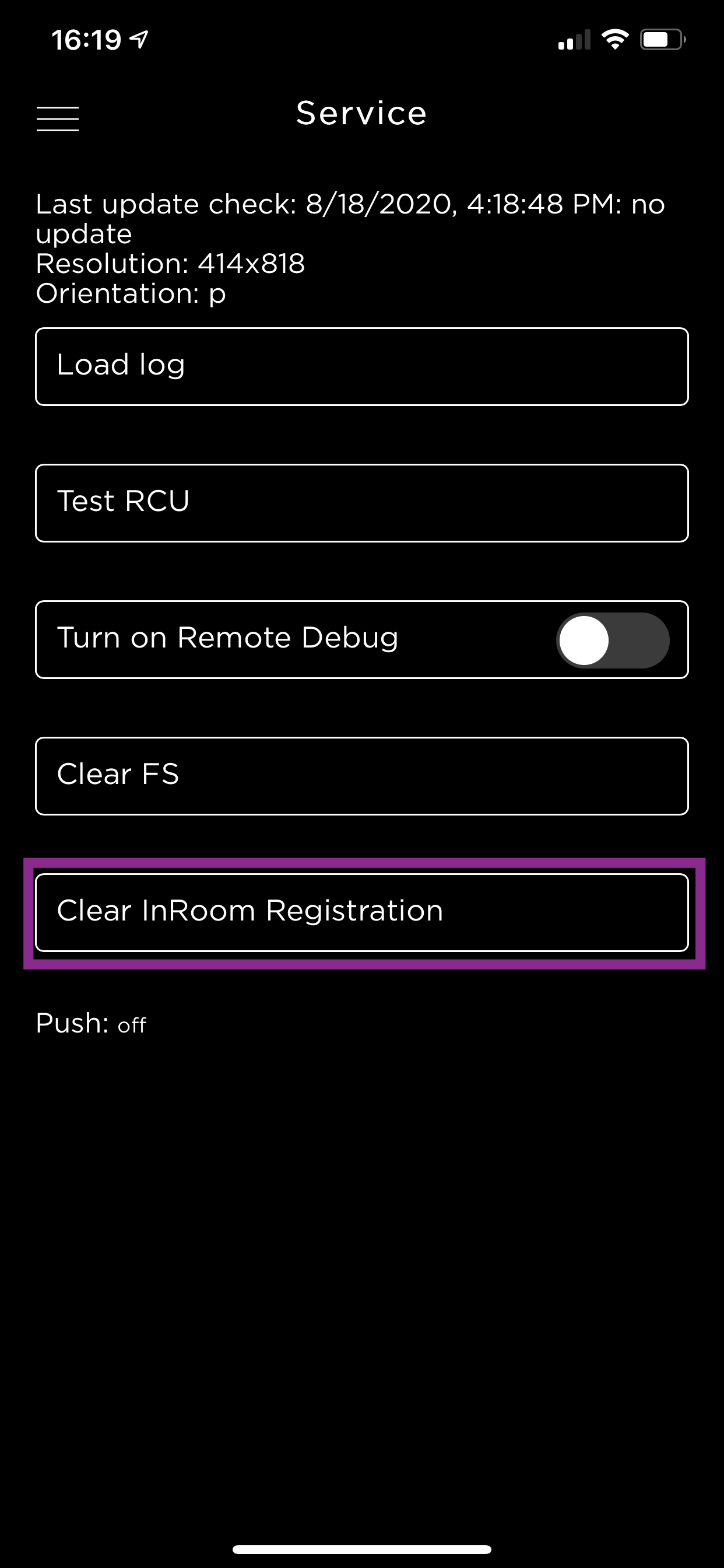Select the Clear FS button
Screen dimensions: 724x1568
[362, 776]
